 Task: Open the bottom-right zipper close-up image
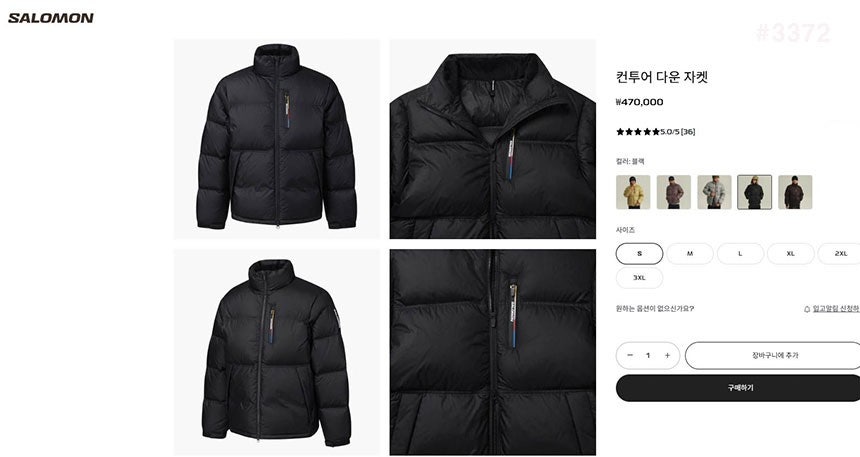click(x=492, y=352)
